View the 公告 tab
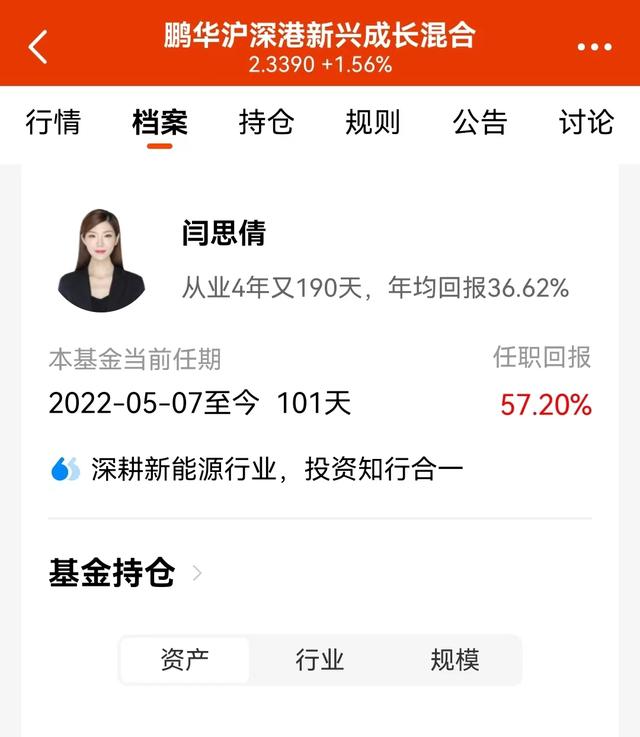This screenshot has height=737, width=640. 479,123
